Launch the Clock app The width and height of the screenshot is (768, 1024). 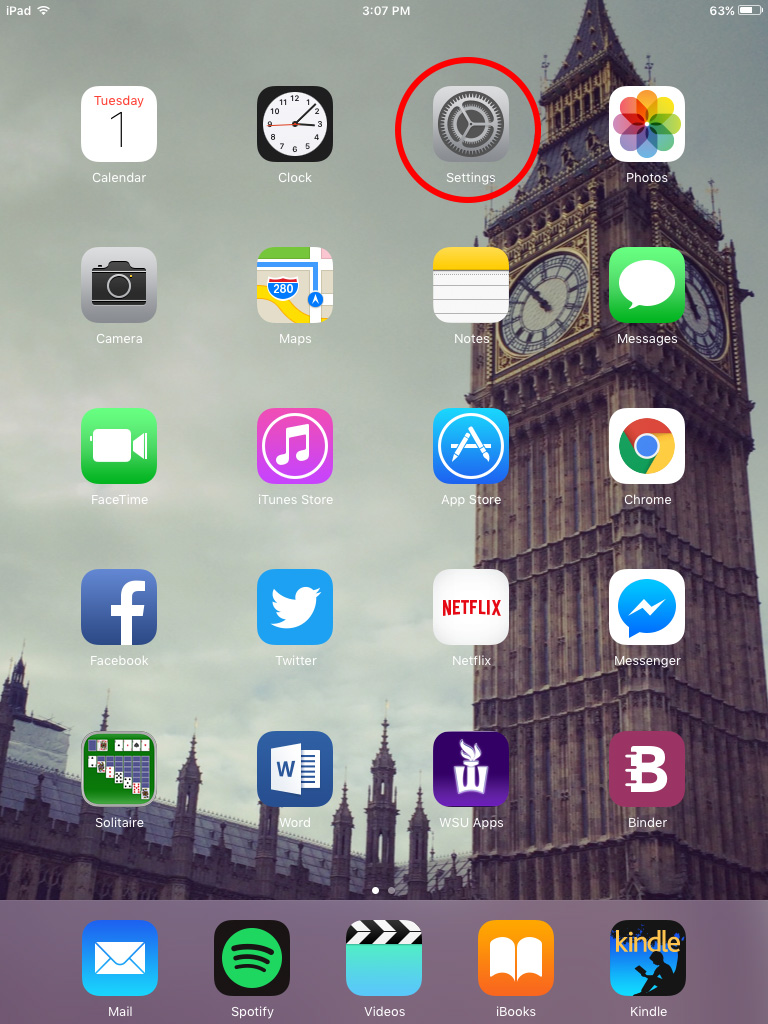pos(295,124)
